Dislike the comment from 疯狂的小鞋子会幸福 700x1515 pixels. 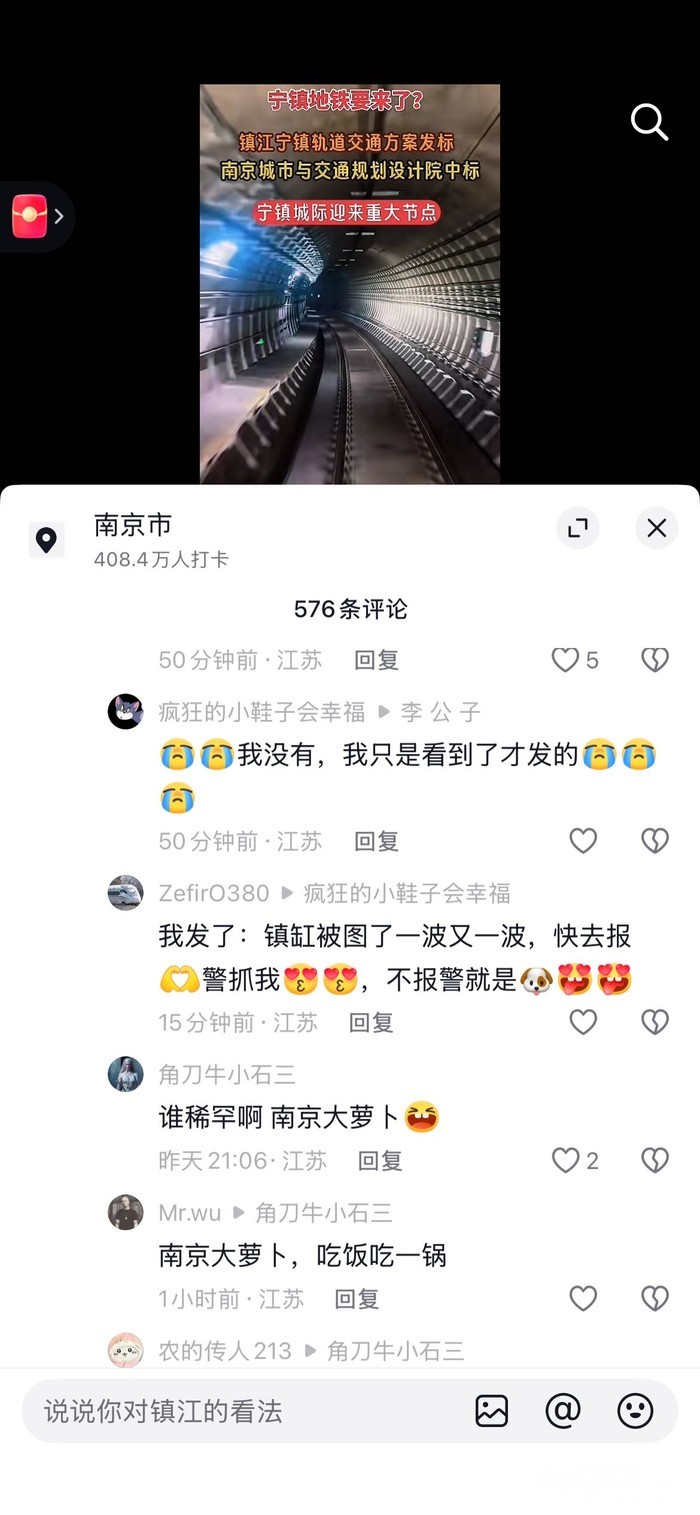click(x=654, y=841)
